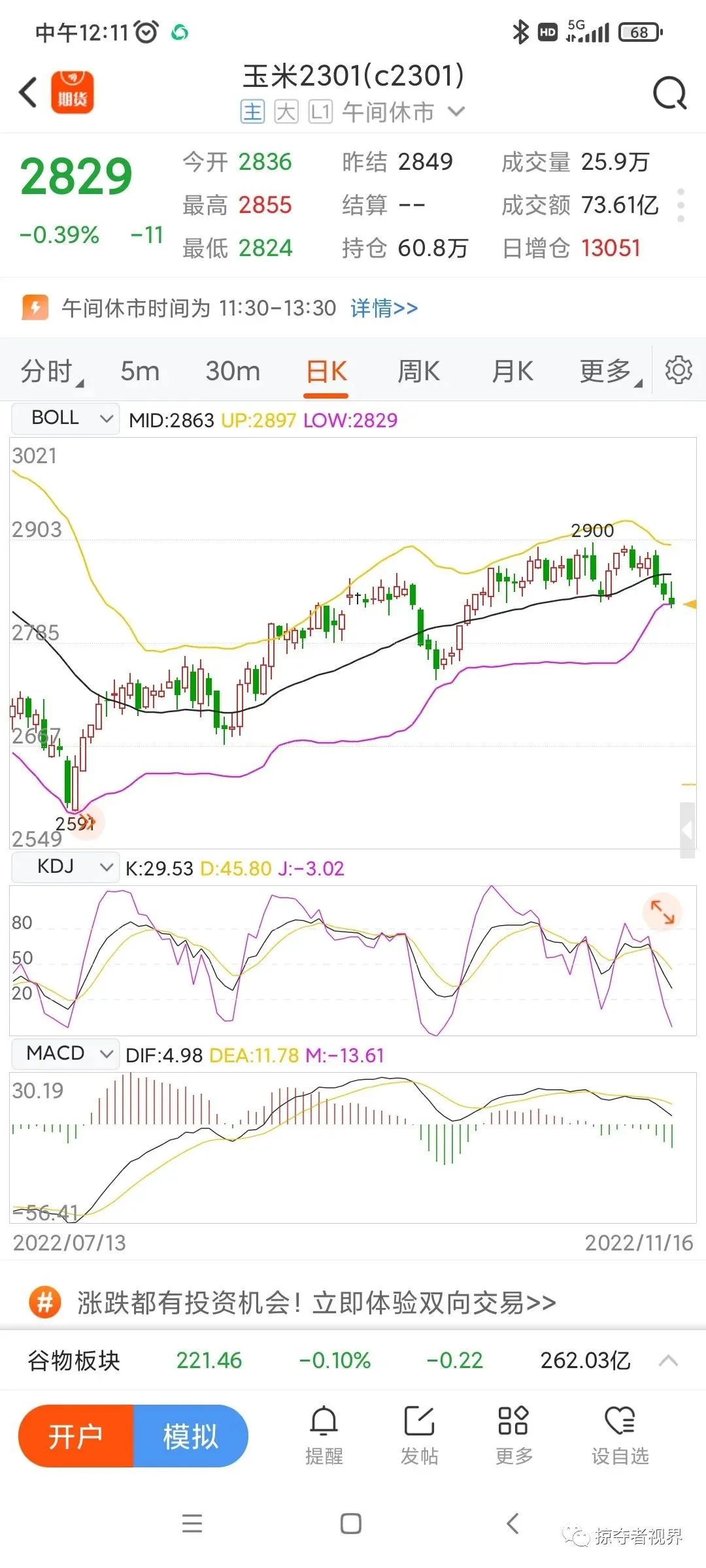Open 详情>> link for lunch break
Image resolution: width=706 pixels, height=1568 pixels.
(384, 308)
